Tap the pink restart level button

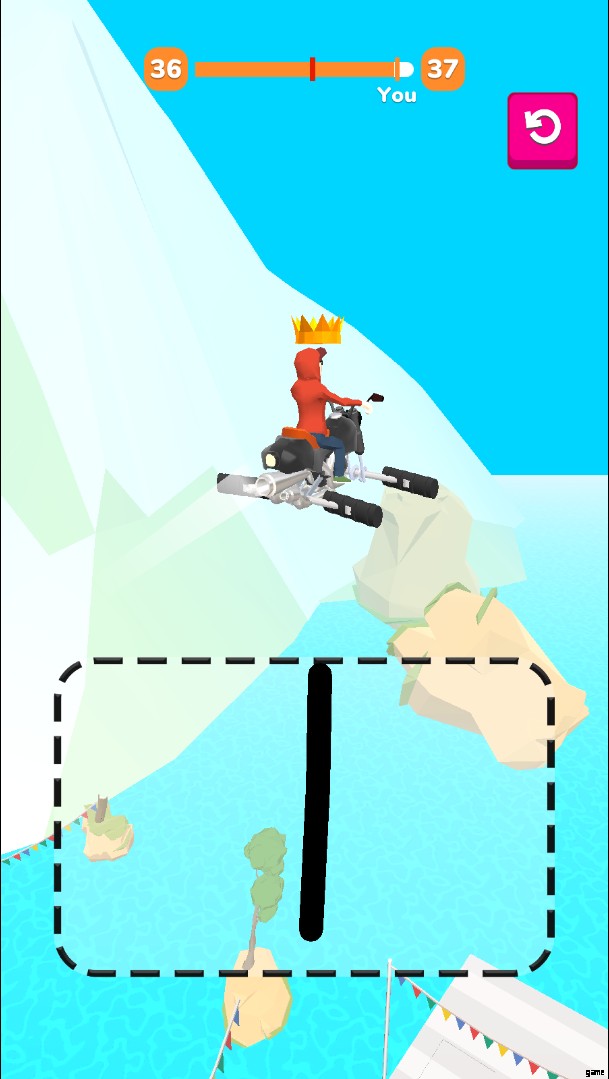click(542, 129)
